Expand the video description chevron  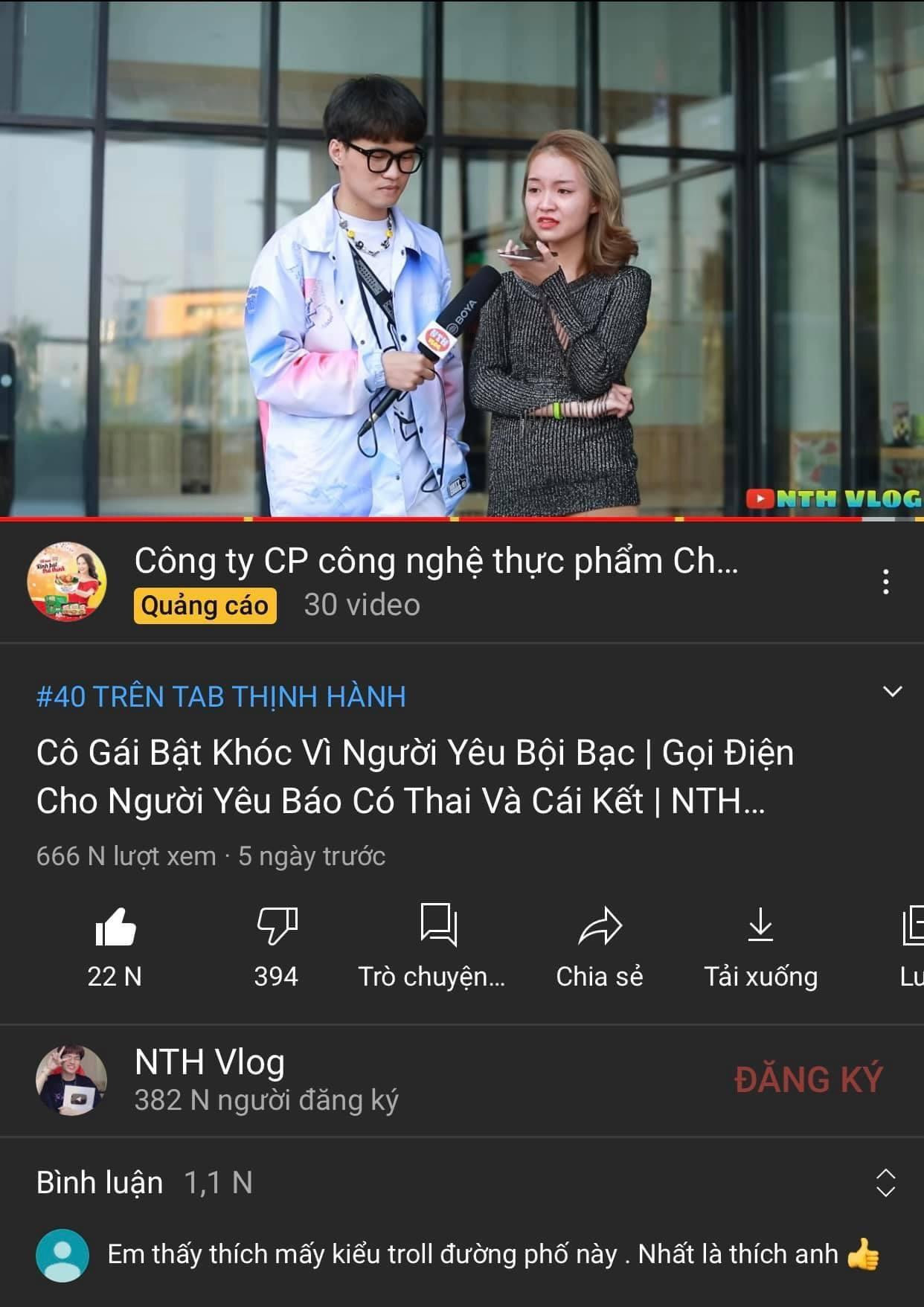[x=892, y=692]
